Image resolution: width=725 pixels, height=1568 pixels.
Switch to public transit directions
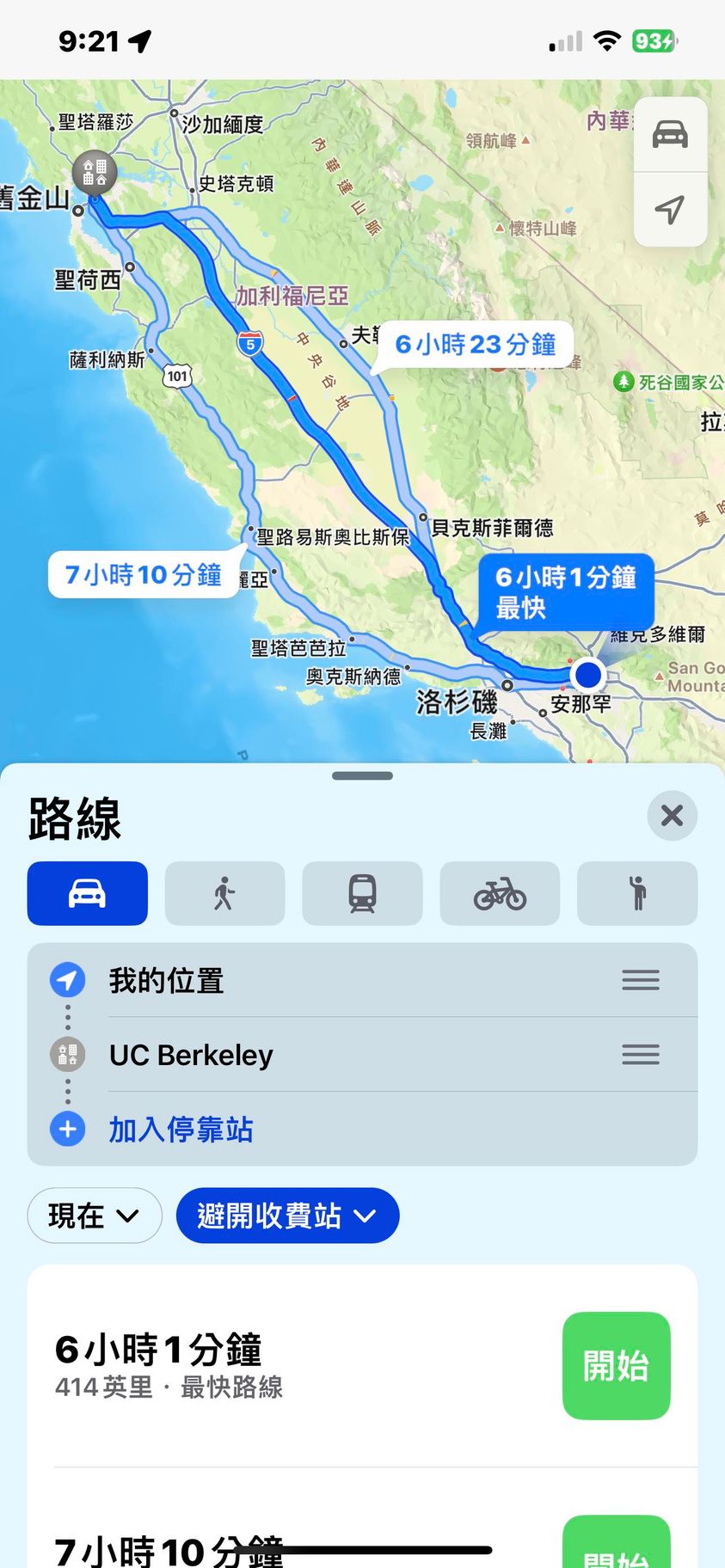362,893
